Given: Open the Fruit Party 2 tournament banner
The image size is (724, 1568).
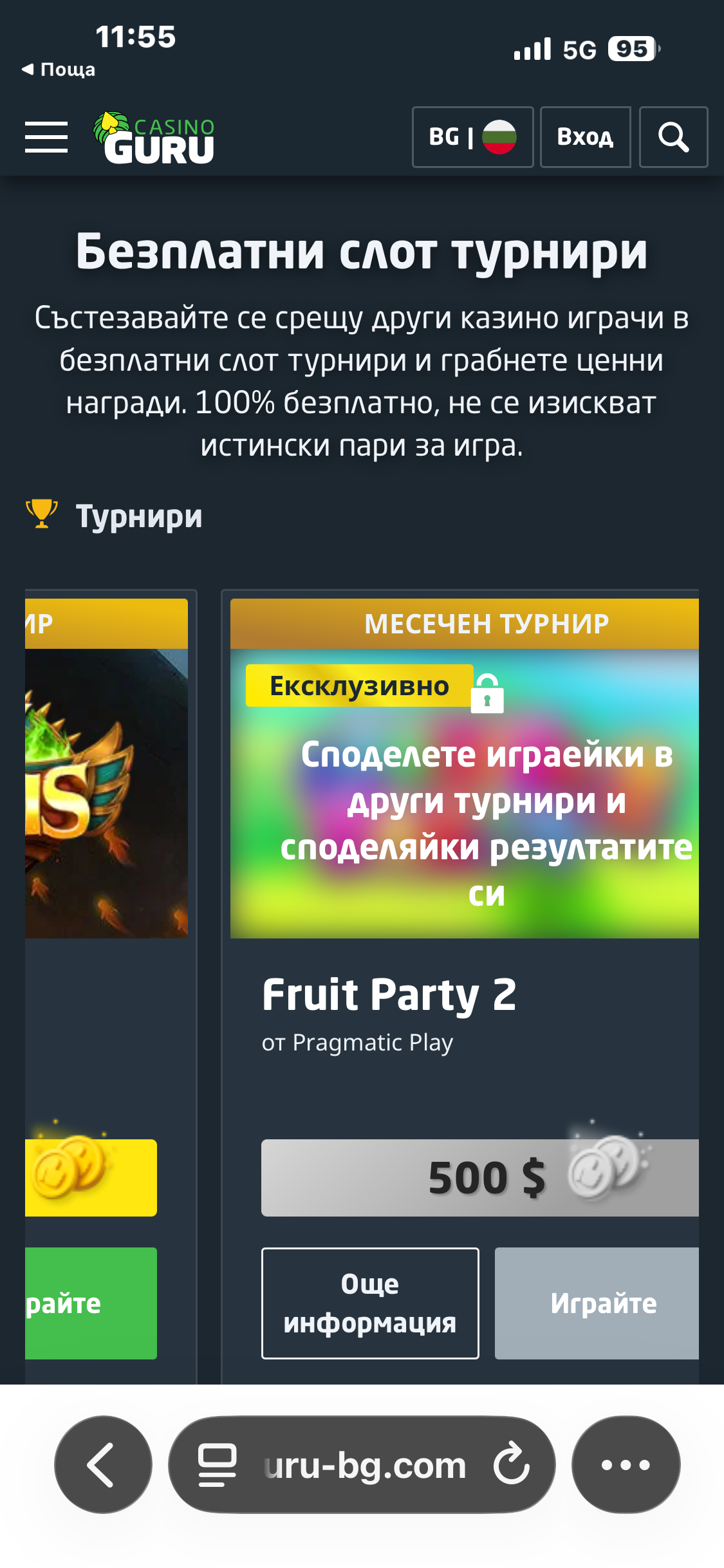Looking at the screenshot, I should coord(465,793).
